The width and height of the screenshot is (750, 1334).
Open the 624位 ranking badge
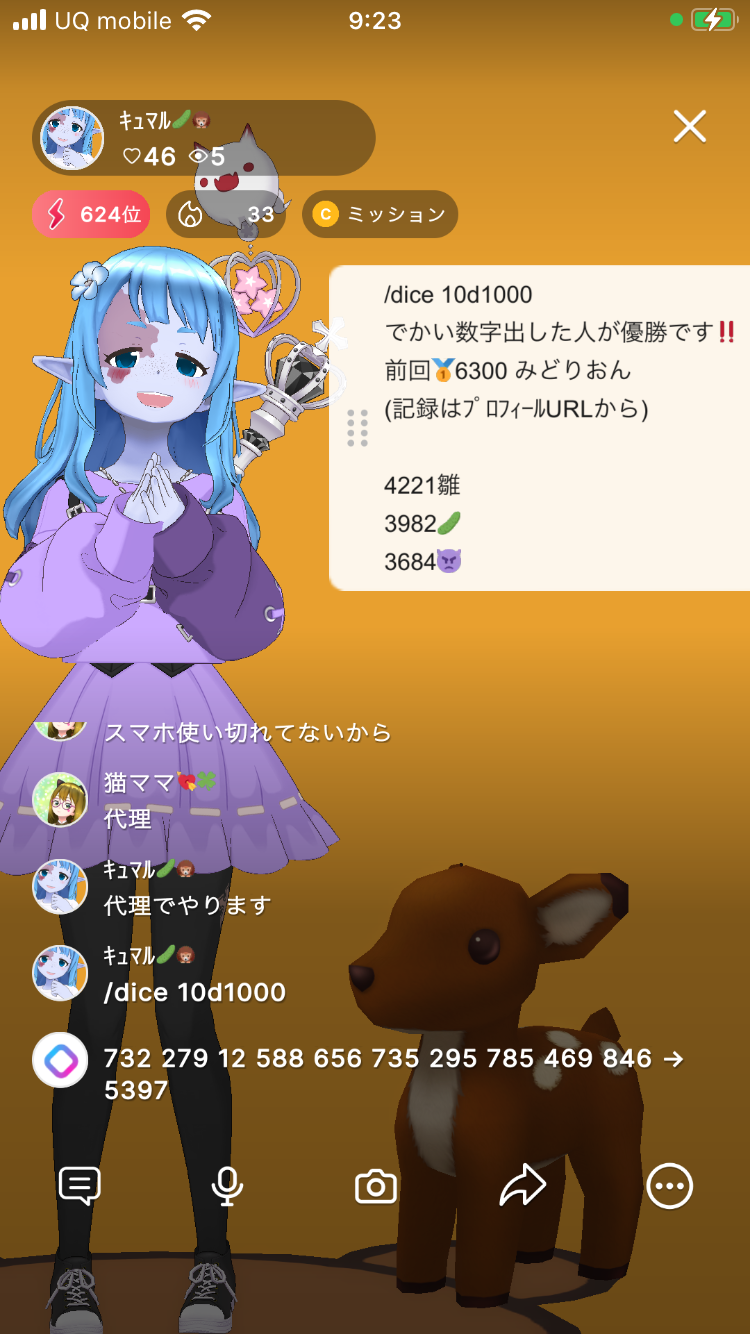pos(92,214)
